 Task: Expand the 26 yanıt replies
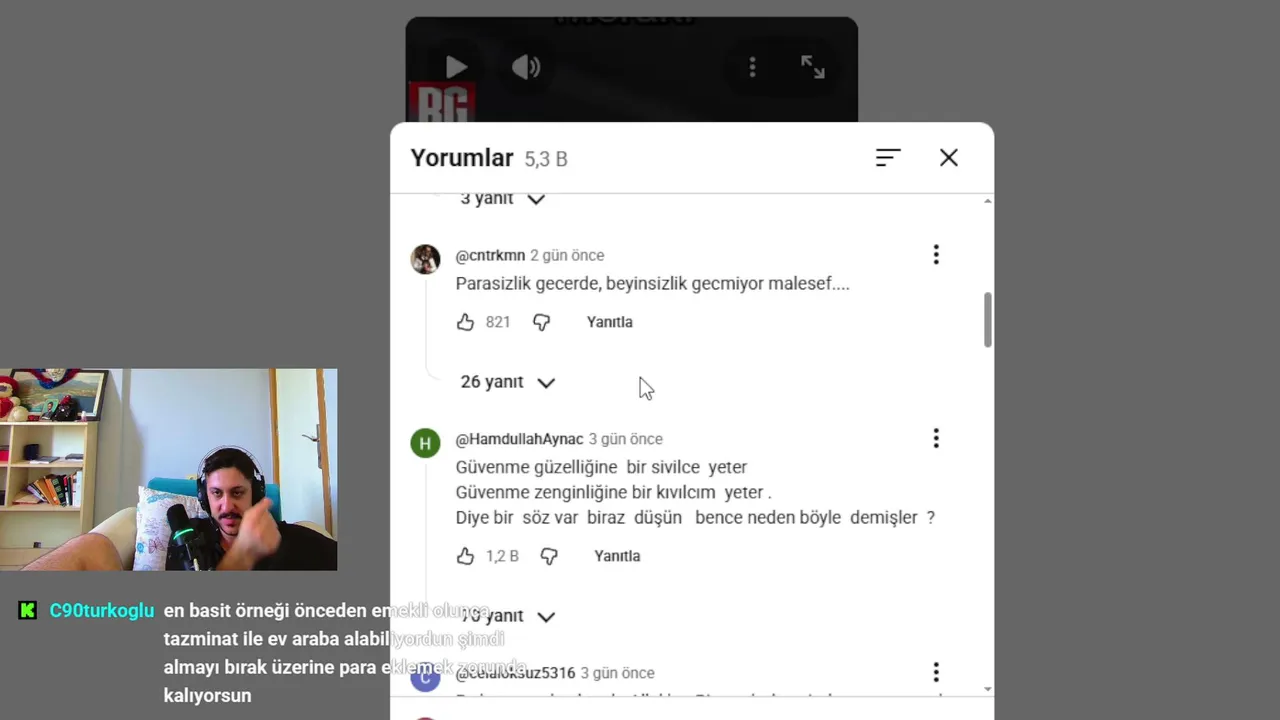pos(507,382)
